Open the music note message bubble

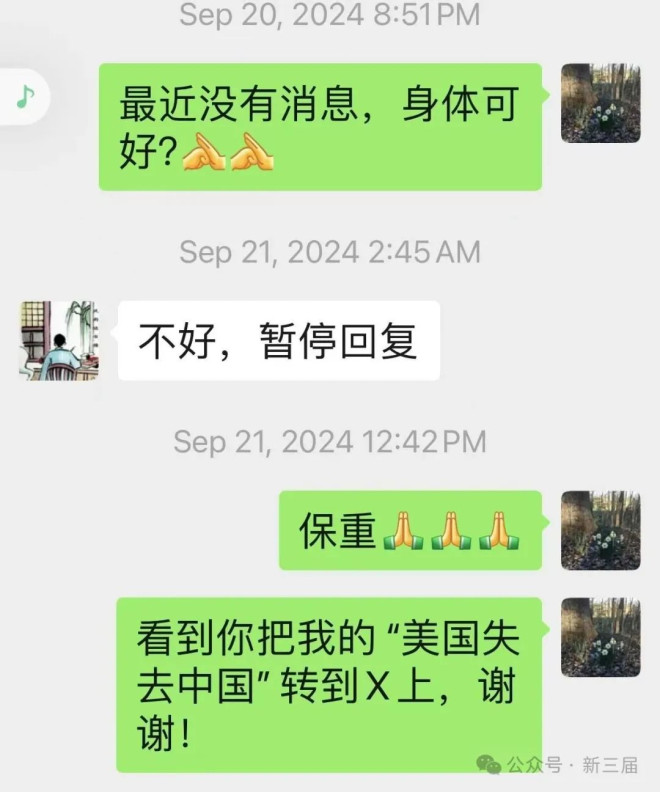click(24, 96)
